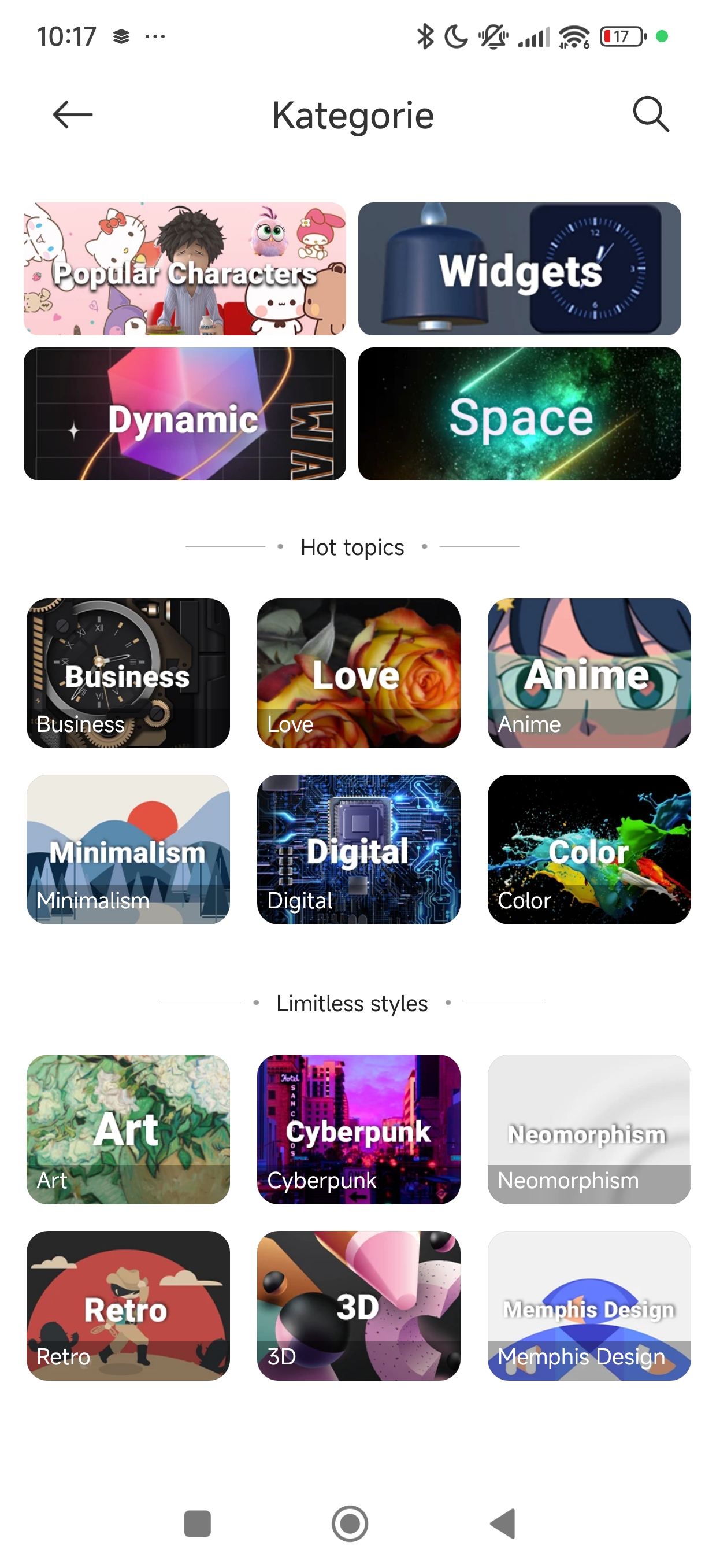Choose the Minimalism topic
This screenshot has width=705, height=1568.
click(128, 849)
